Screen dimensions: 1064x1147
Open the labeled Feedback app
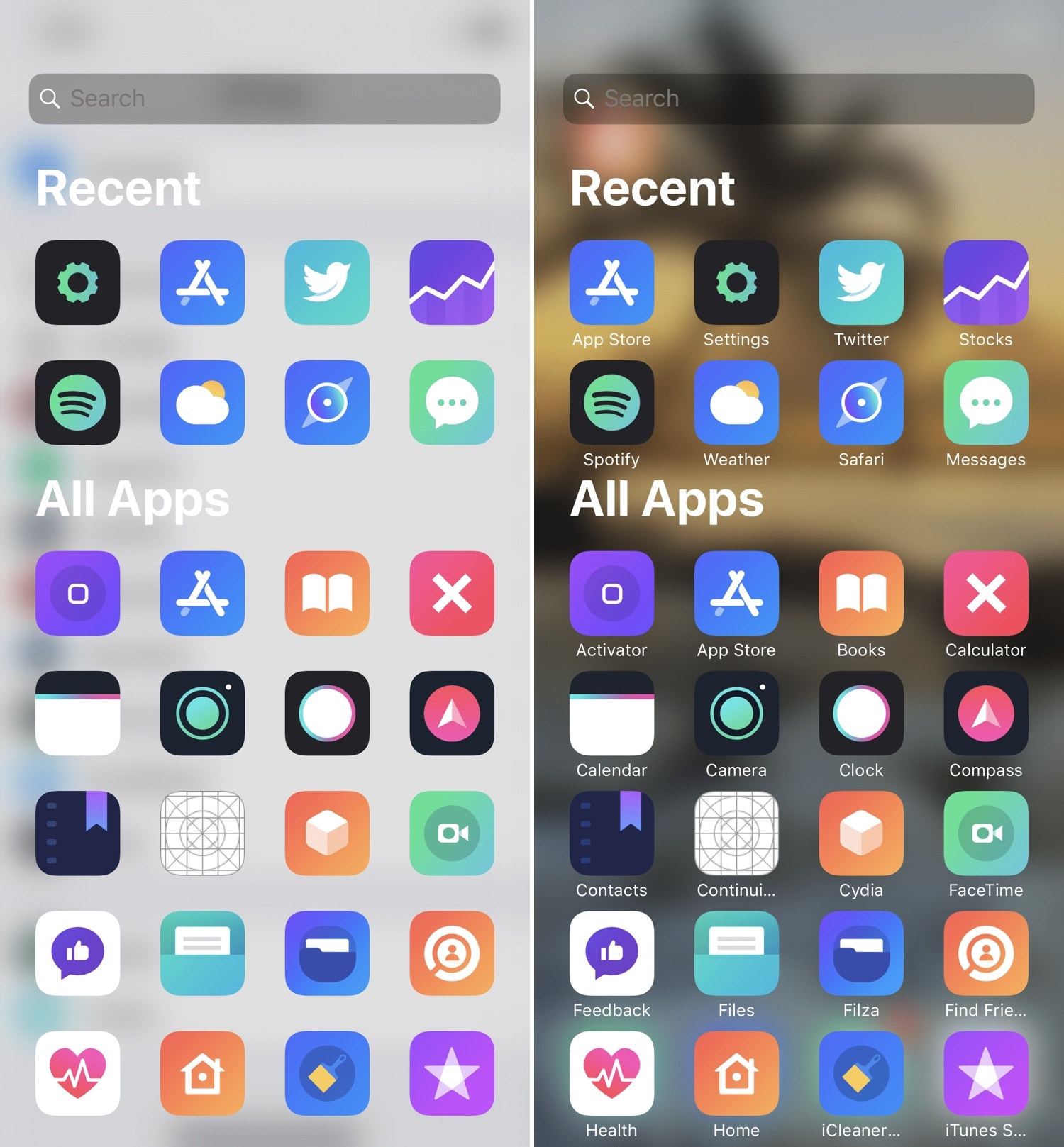(611, 953)
